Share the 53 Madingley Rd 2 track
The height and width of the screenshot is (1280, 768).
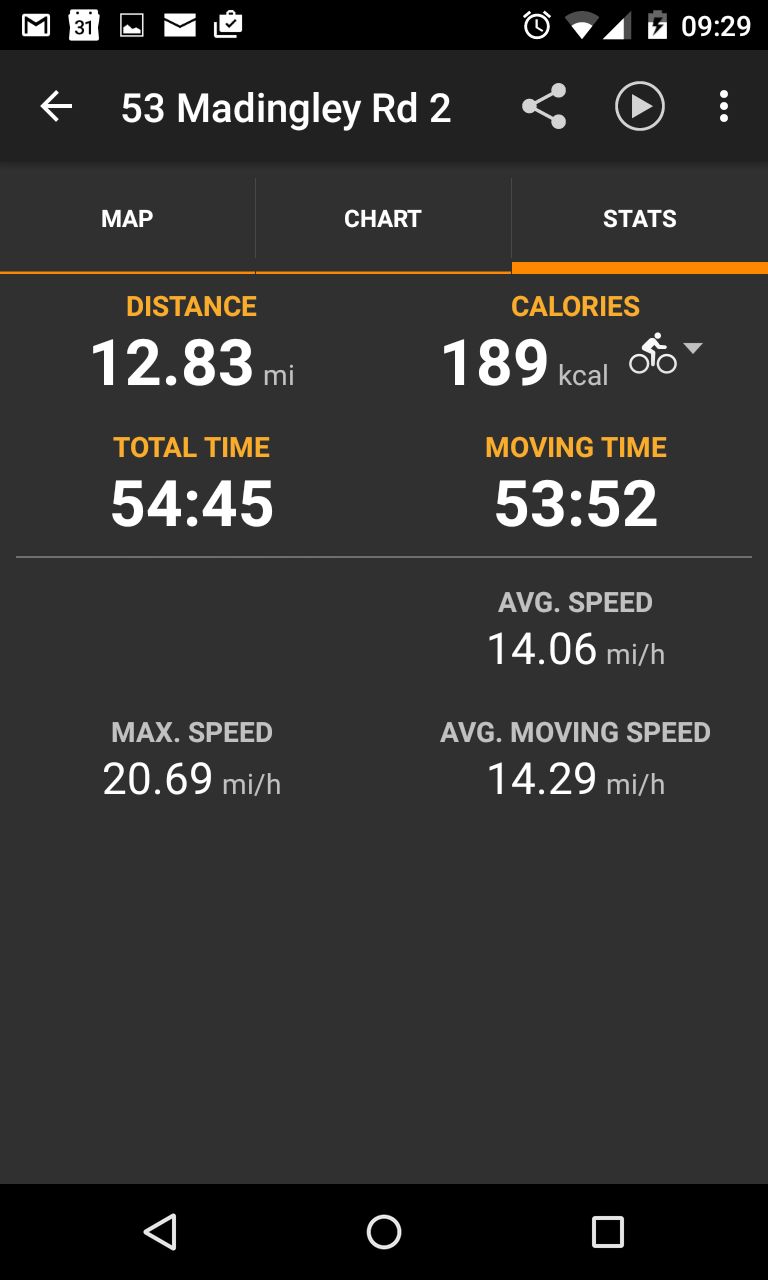544,107
